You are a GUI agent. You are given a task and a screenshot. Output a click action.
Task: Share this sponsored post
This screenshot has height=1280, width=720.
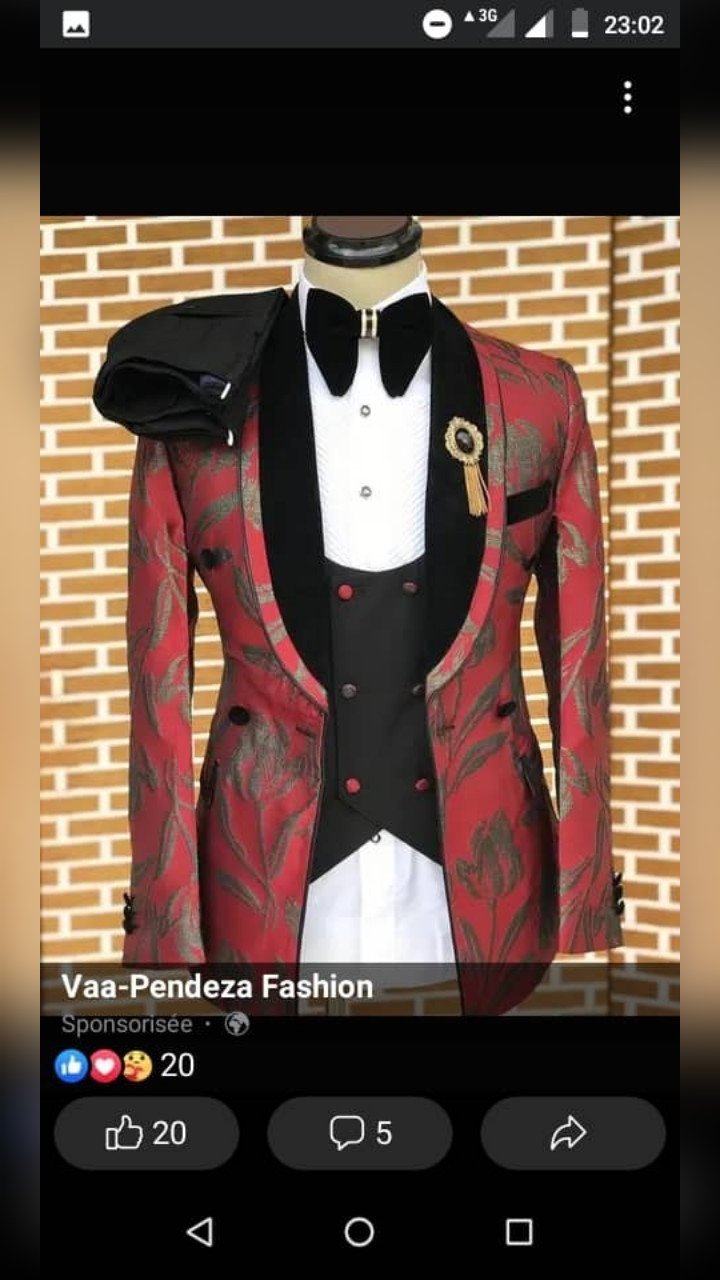tap(572, 1133)
